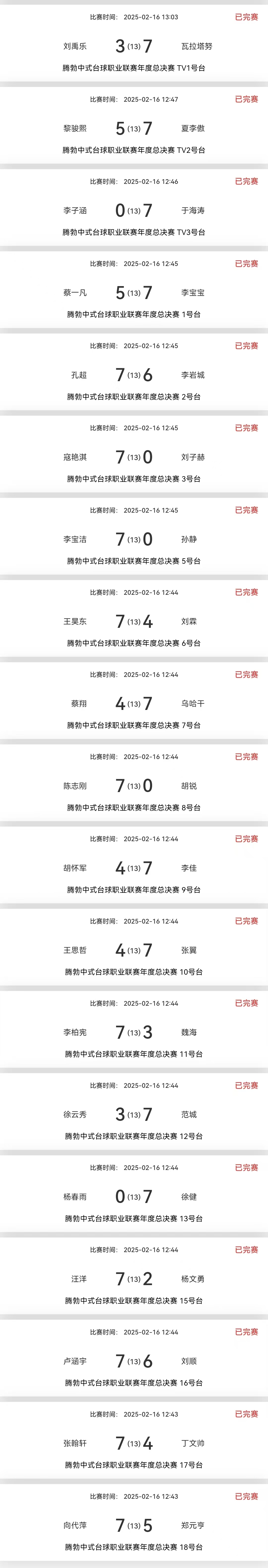This screenshot has height=1568, width=268.
Task: View the 李宝洁 vs 孙静 match card
Action: pos(134,539)
